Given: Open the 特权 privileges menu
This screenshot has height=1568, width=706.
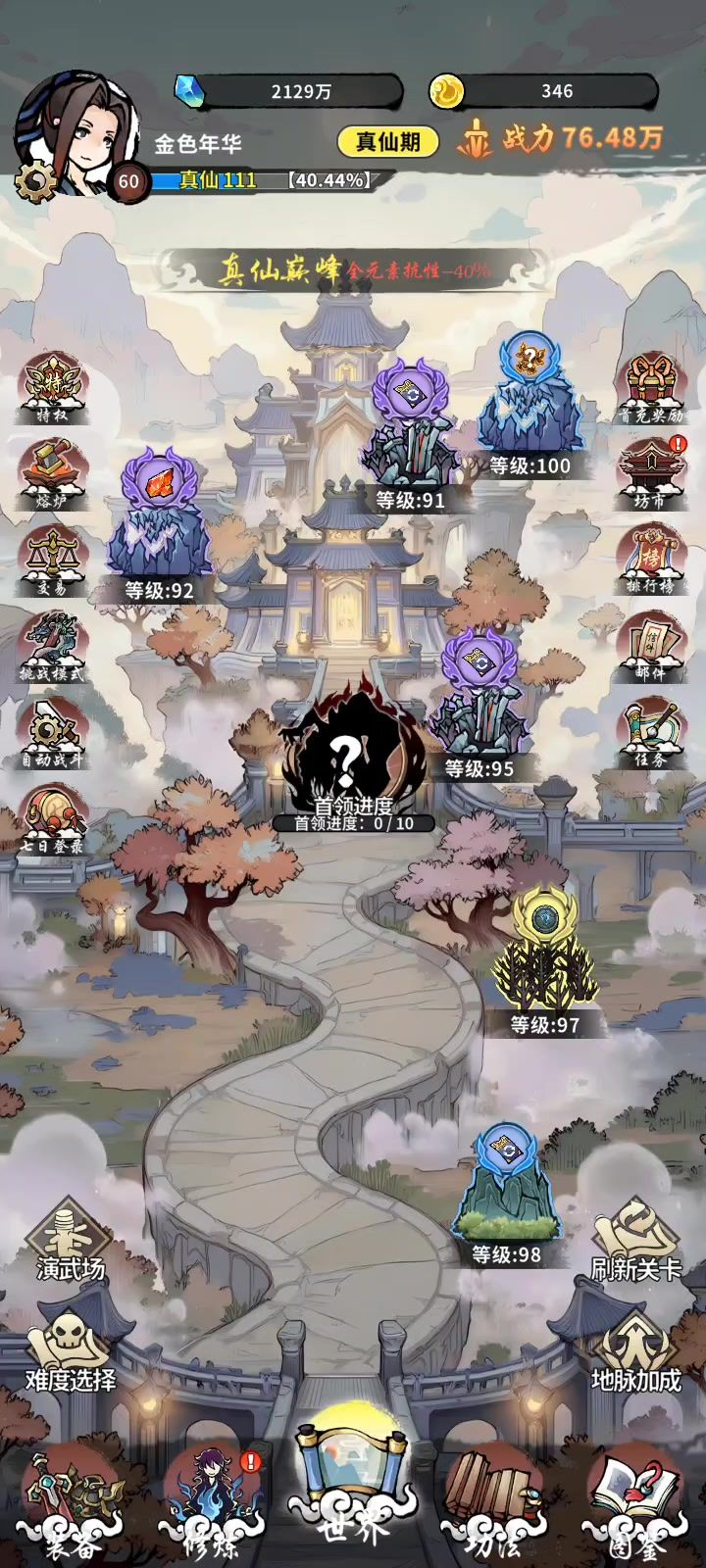Looking at the screenshot, I should 54,388.
